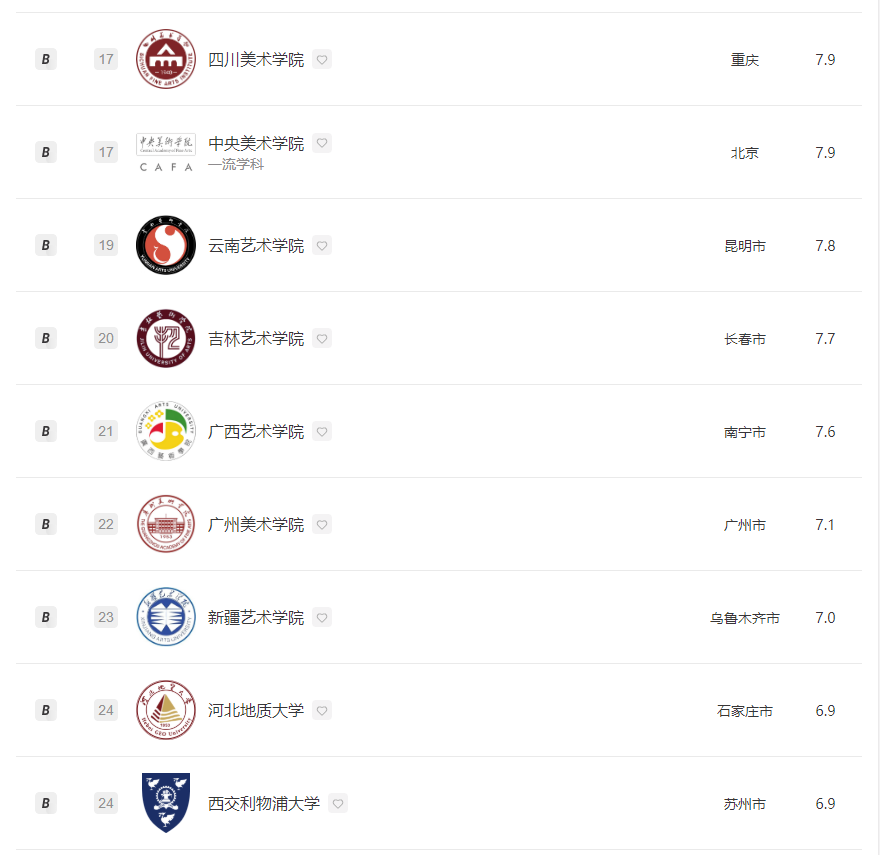Add 西交利物浦大学 to favorites
Screen dimensions: 880x855
(x=338, y=804)
